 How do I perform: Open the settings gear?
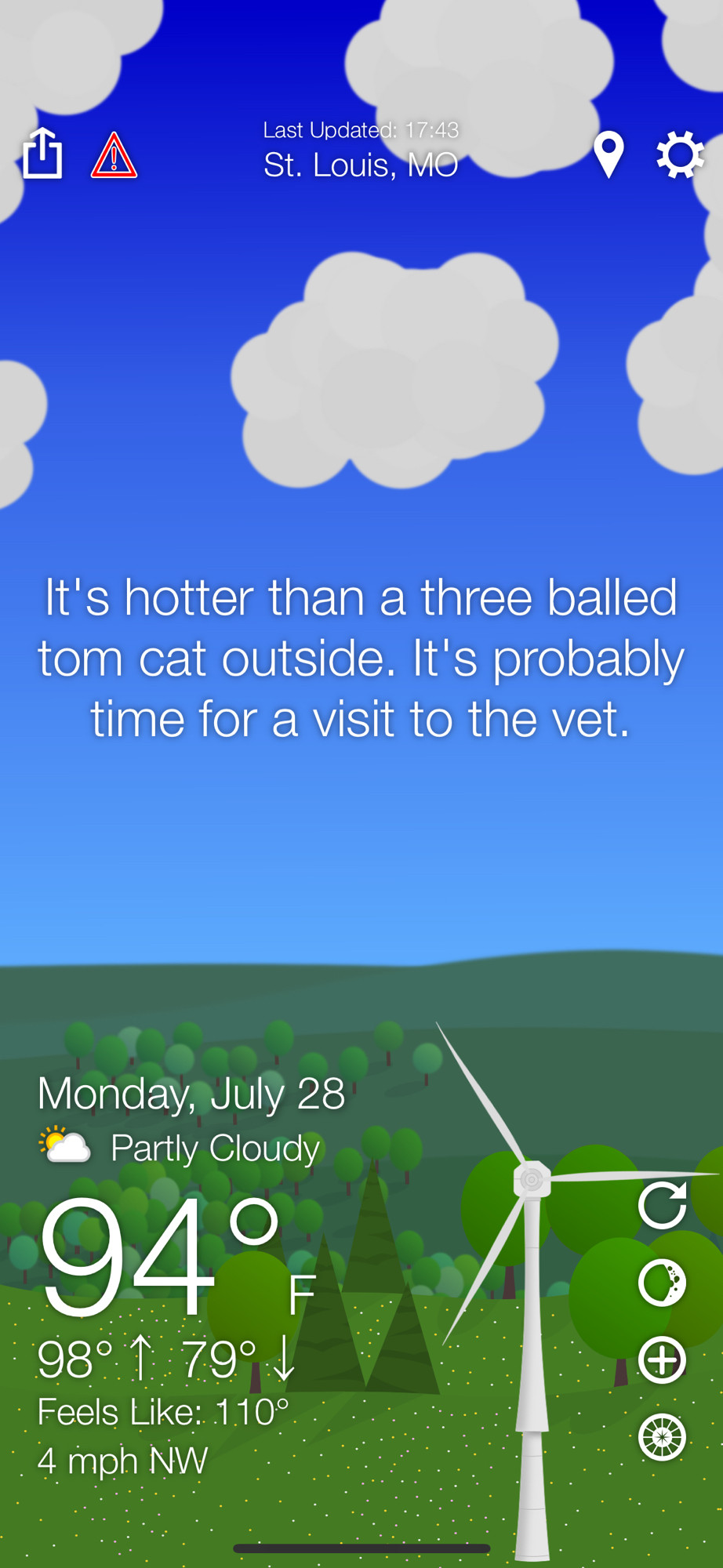[x=680, y=154]
